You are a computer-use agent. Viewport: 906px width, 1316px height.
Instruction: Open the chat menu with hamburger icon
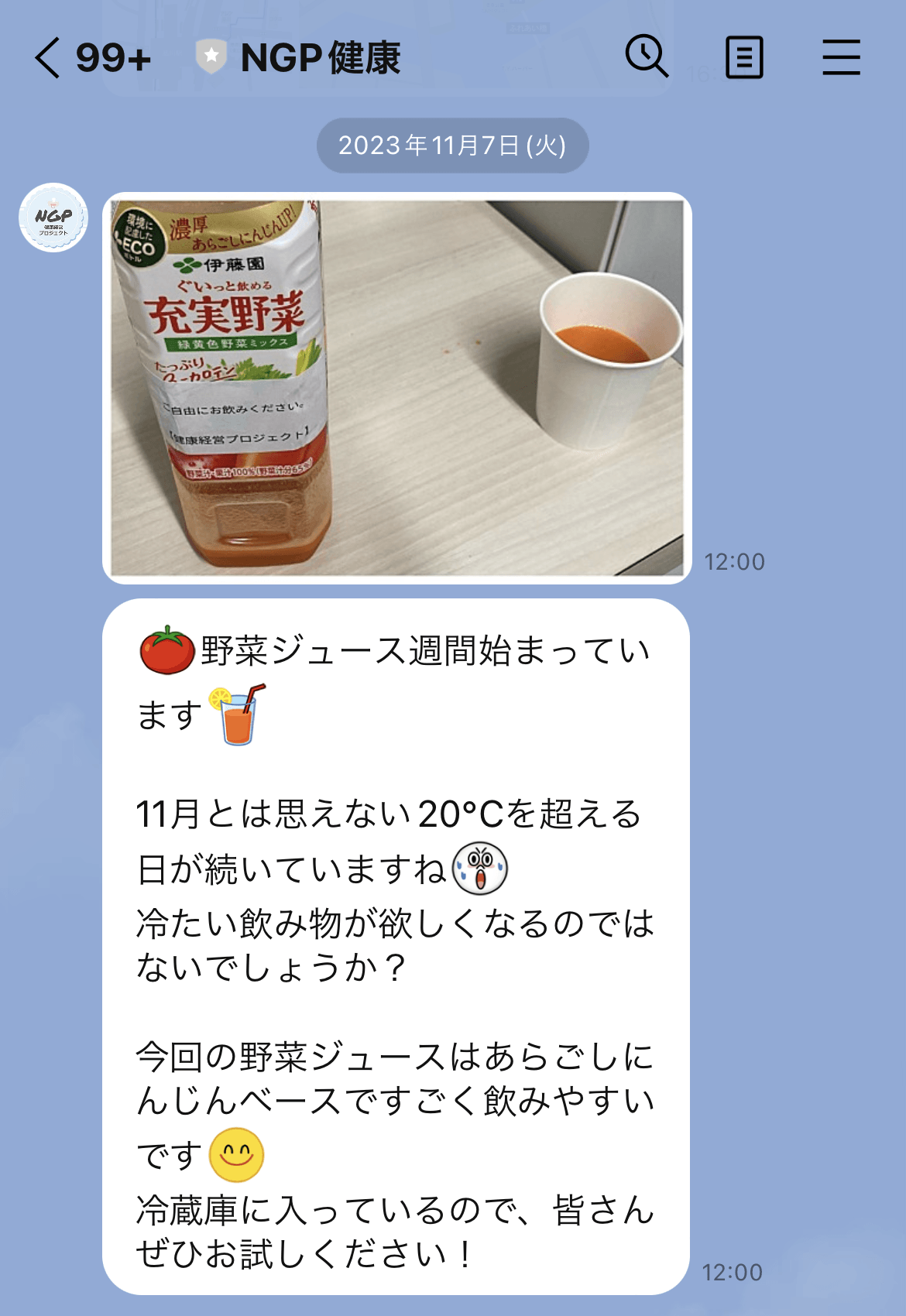[x=840, y=57]
